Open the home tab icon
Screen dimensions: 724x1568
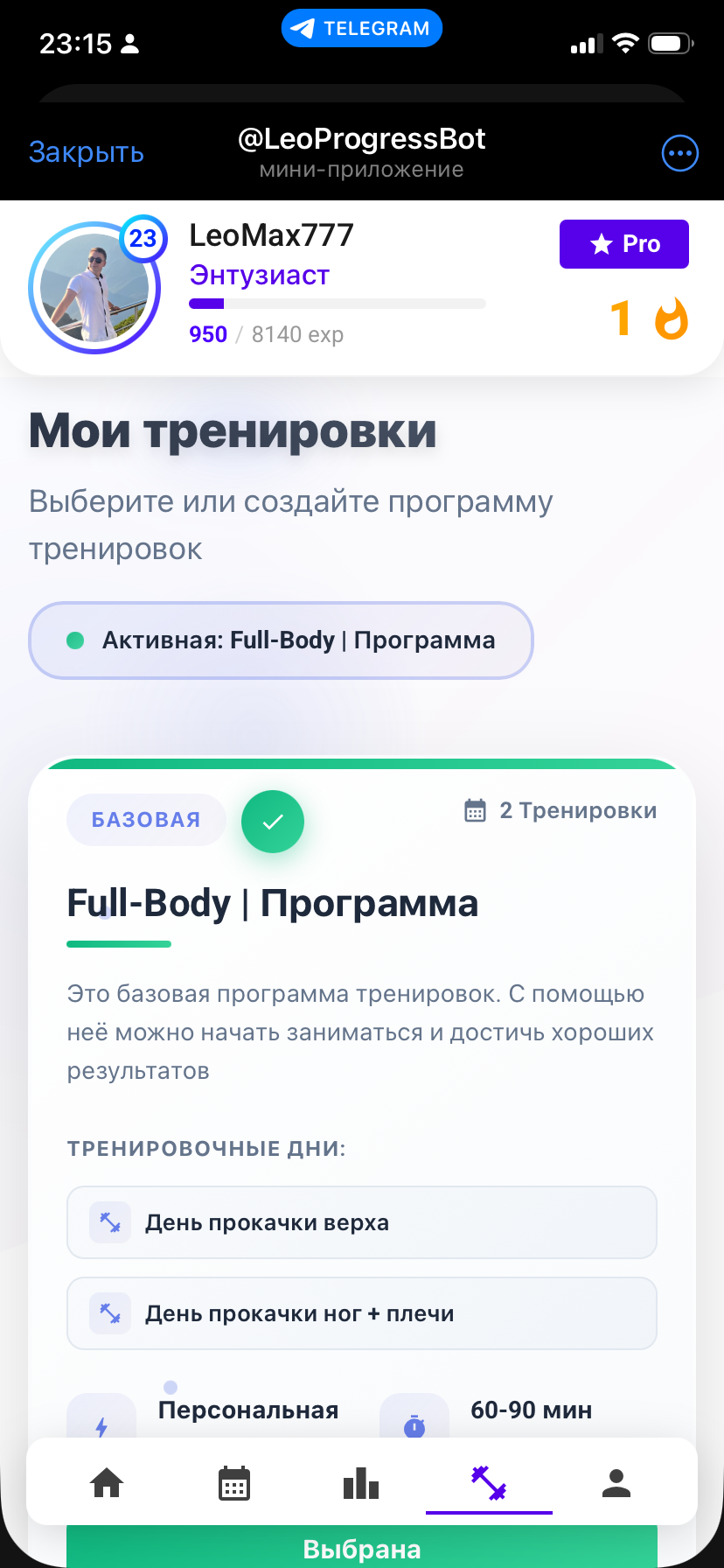(x=106, y=1483)
